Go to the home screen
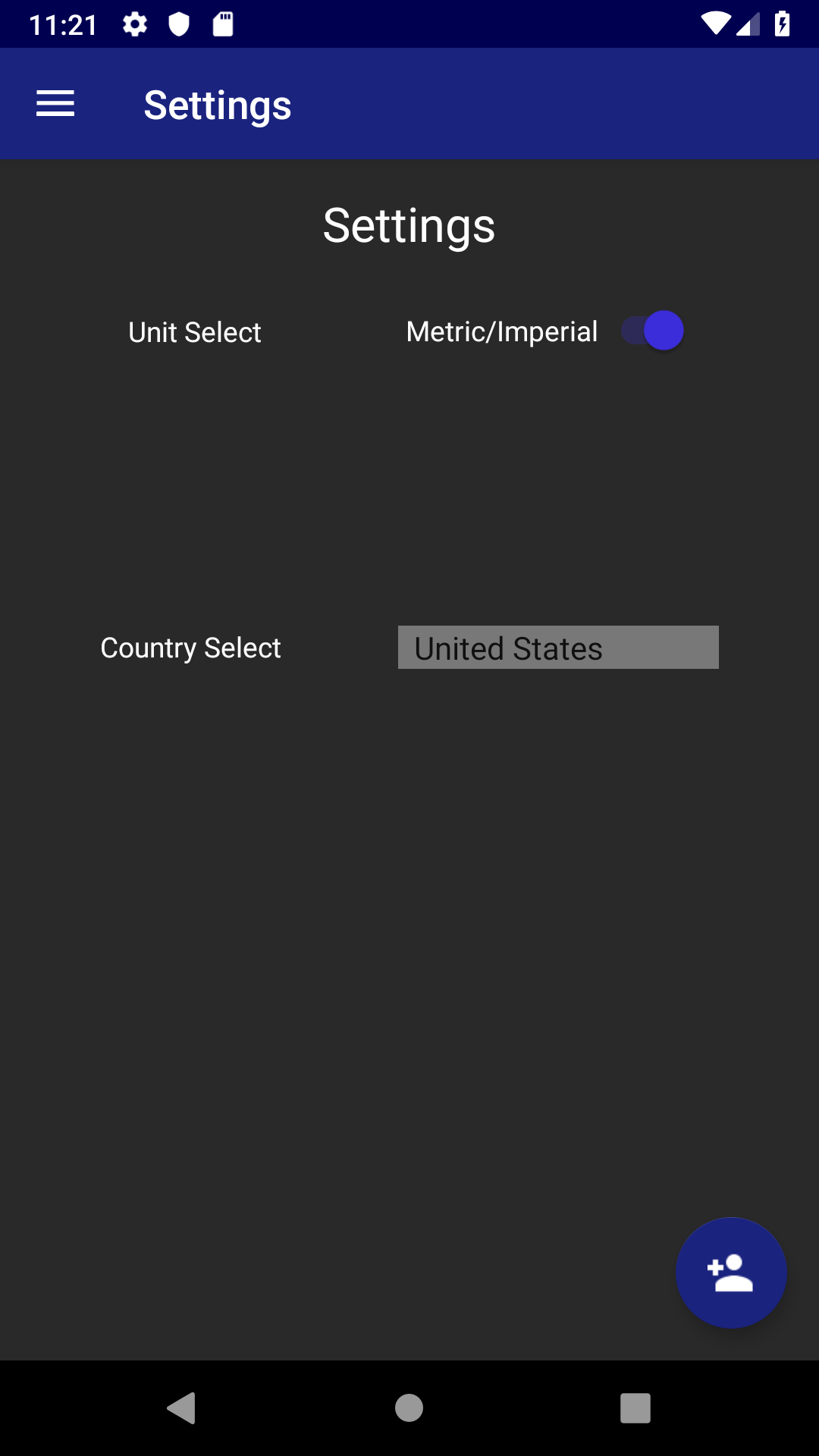Viewport: 819px width, 1456px height. (x=409, y=1408)
